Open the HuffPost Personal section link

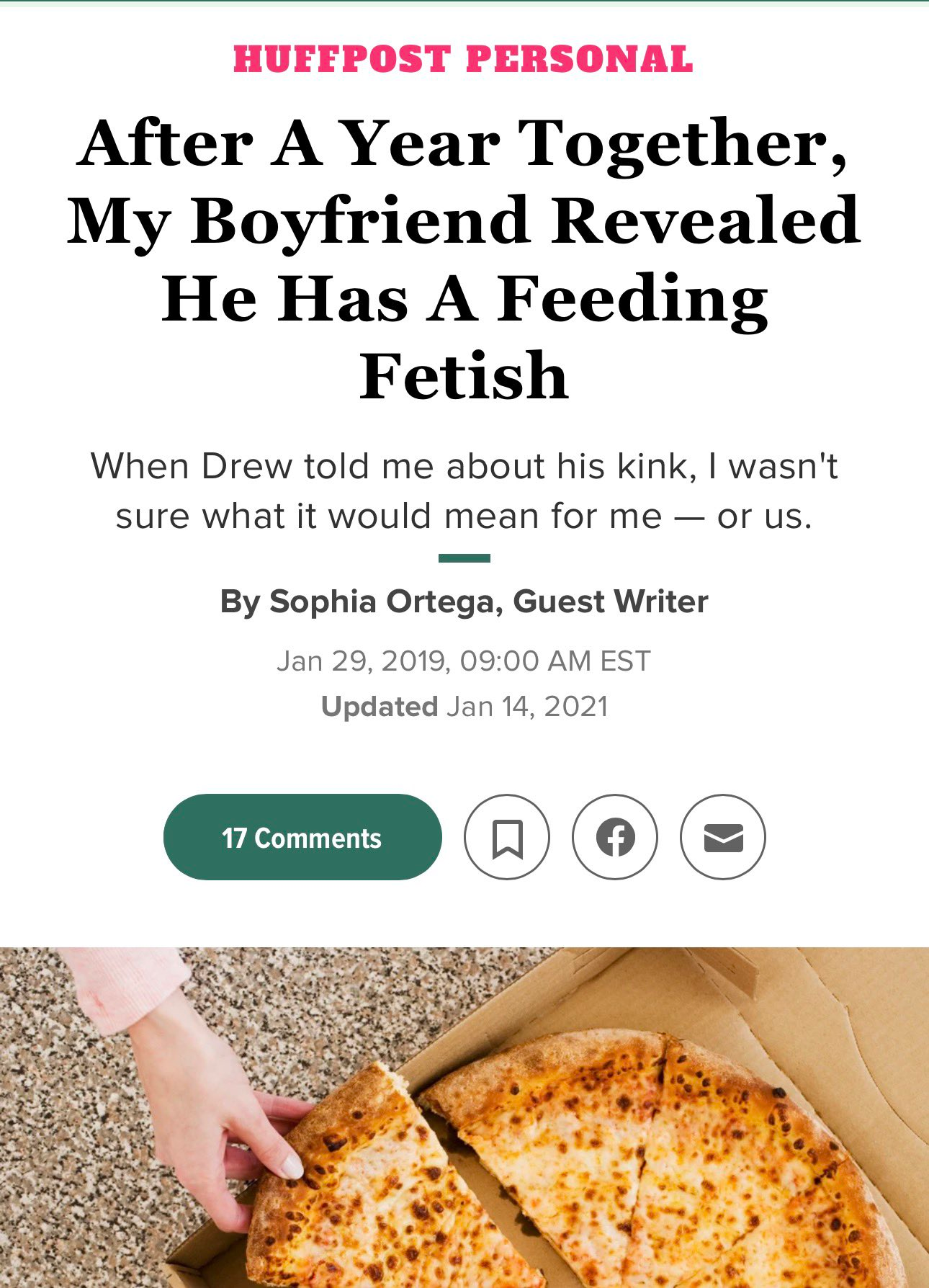click(464, 59)
